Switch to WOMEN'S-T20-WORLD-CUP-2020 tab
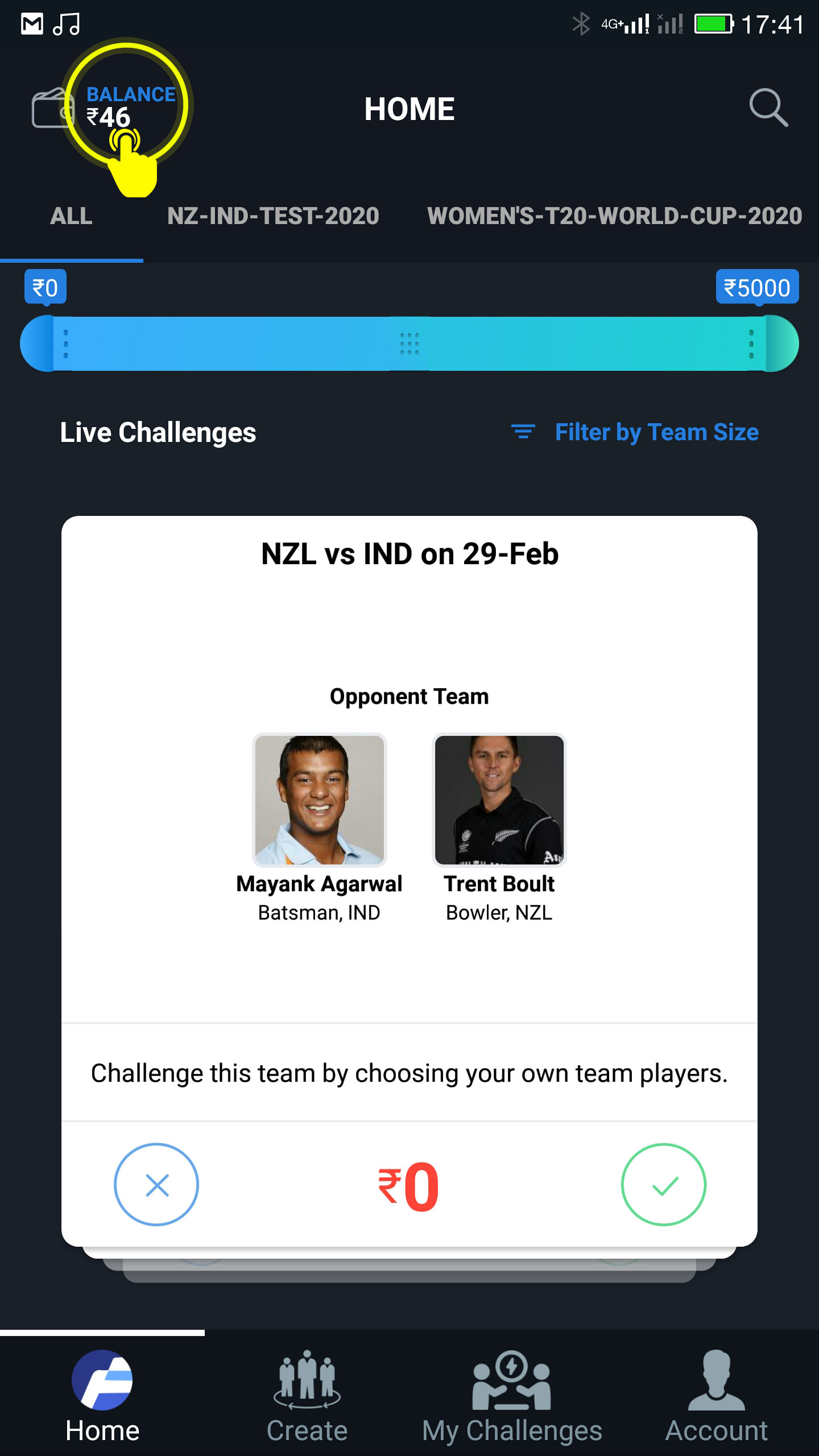The image size is (819, 1456). point(614,216)
